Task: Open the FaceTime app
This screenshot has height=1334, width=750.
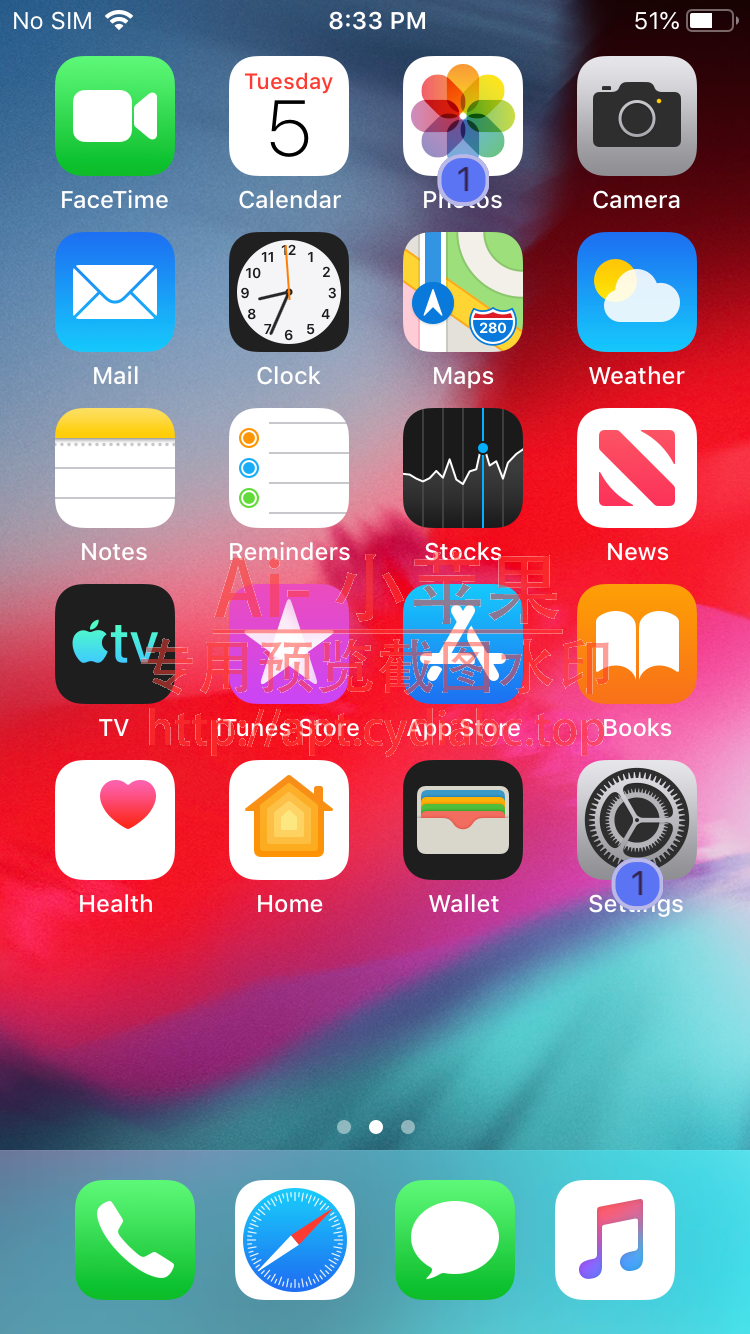Action: (115, 116)
